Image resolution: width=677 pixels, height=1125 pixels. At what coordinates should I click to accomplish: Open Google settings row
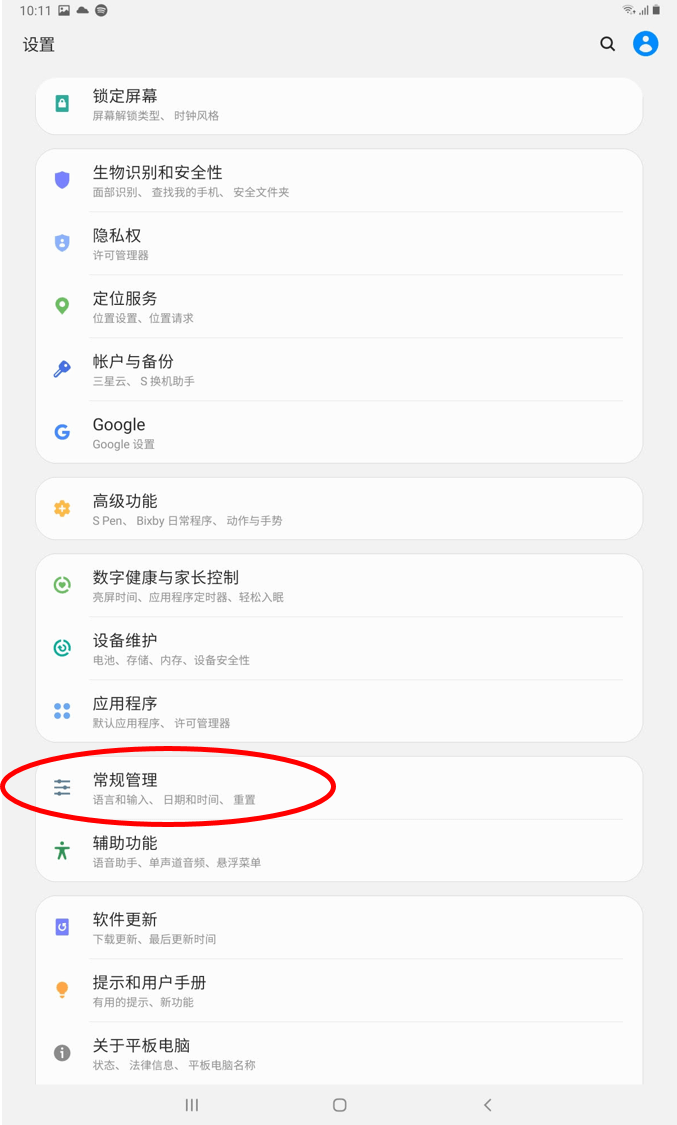338,433
